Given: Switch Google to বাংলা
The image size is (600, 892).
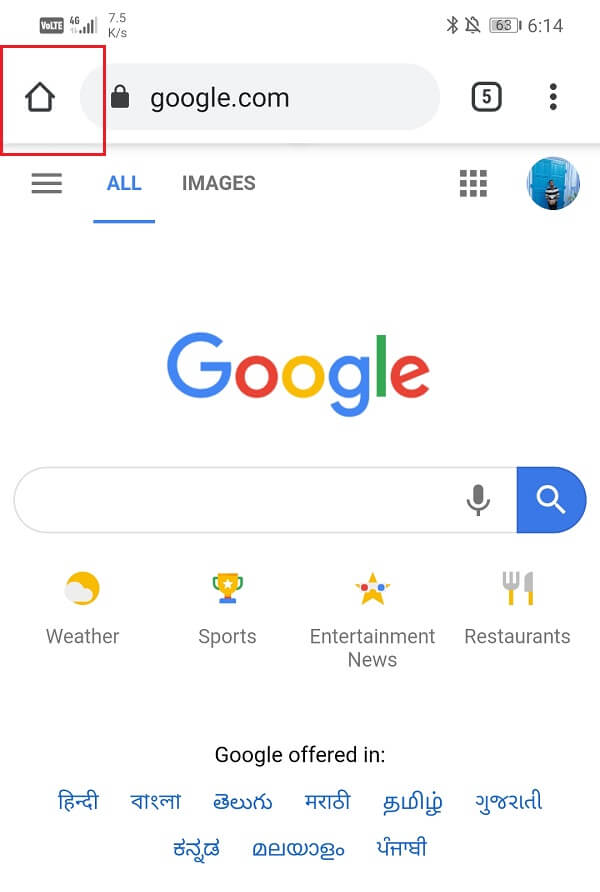Looking at the screenshot, I should coord(155,801).
